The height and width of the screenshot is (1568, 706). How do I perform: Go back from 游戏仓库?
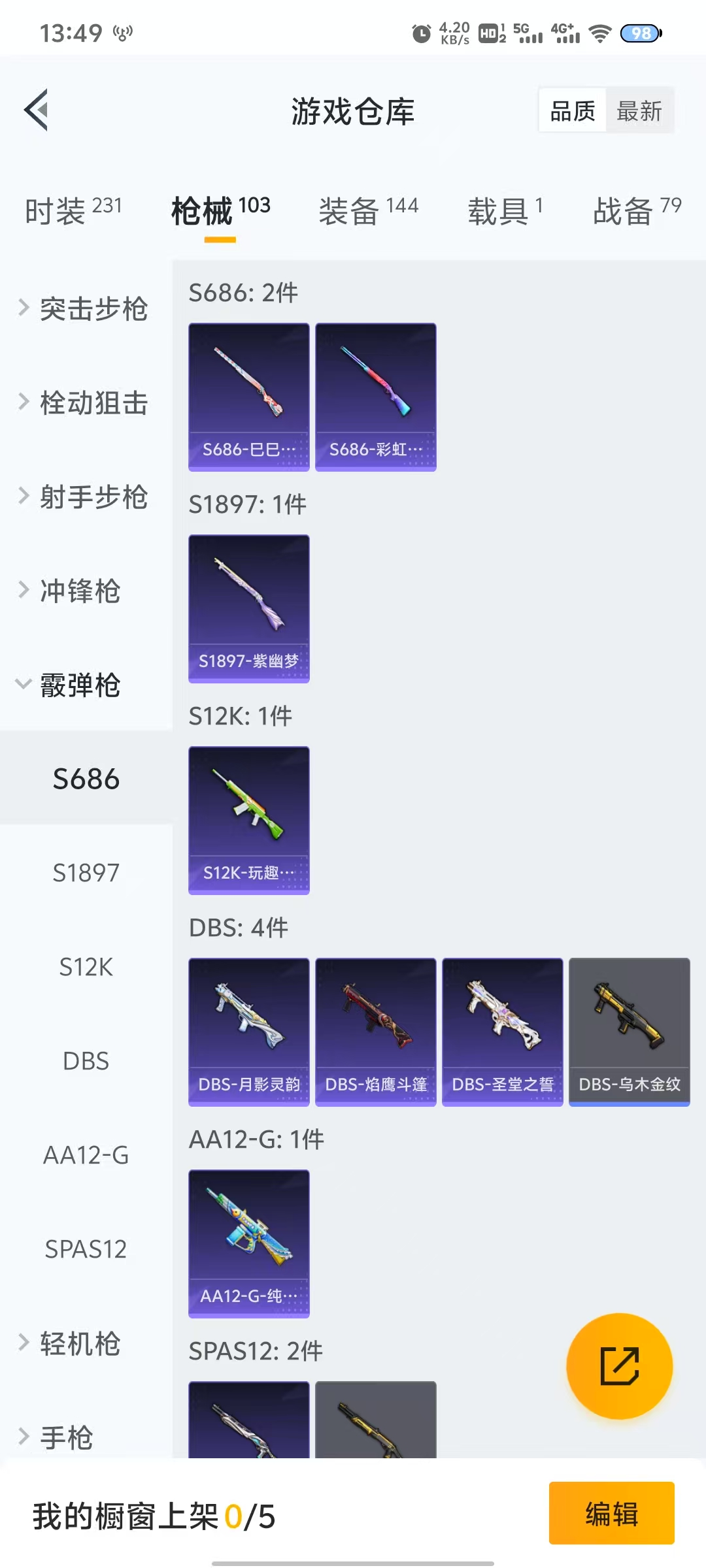(37, 110)
